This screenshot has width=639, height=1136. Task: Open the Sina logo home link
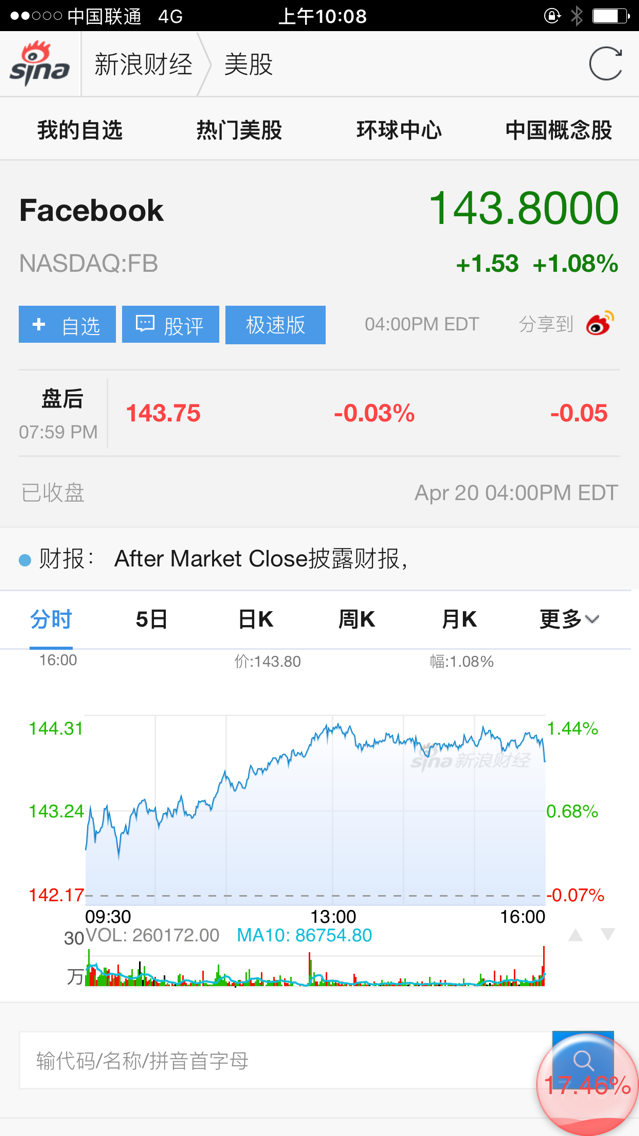click(40, 65)
